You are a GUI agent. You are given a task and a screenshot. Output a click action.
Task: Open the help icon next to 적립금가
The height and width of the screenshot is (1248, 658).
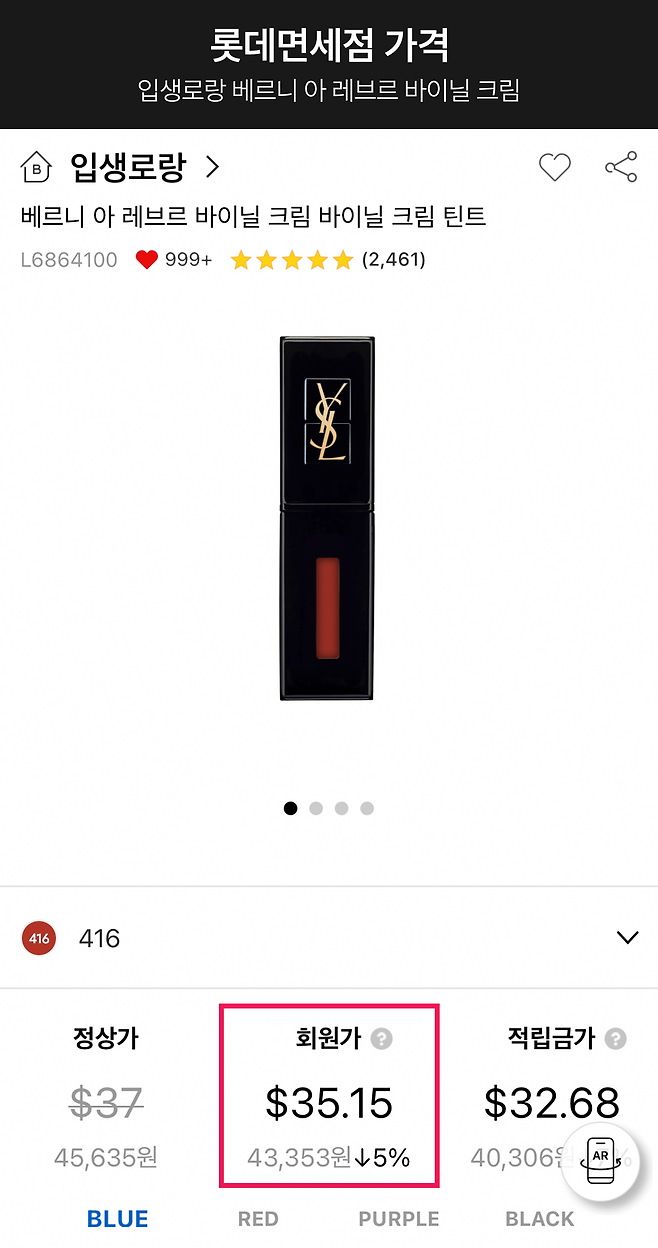click(616, 1039)
